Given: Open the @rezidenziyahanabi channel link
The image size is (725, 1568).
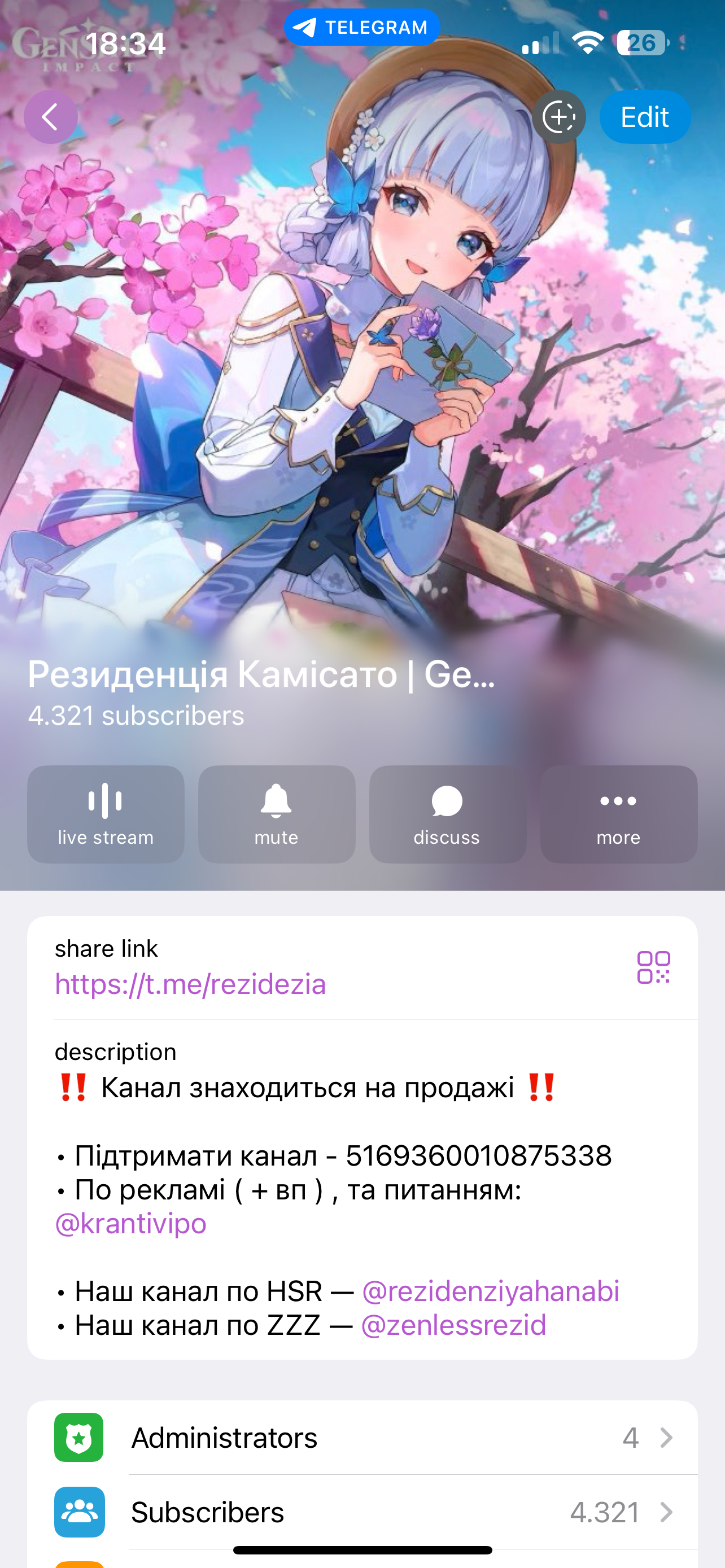Looking at the screenshot, I should point(491,1291).
